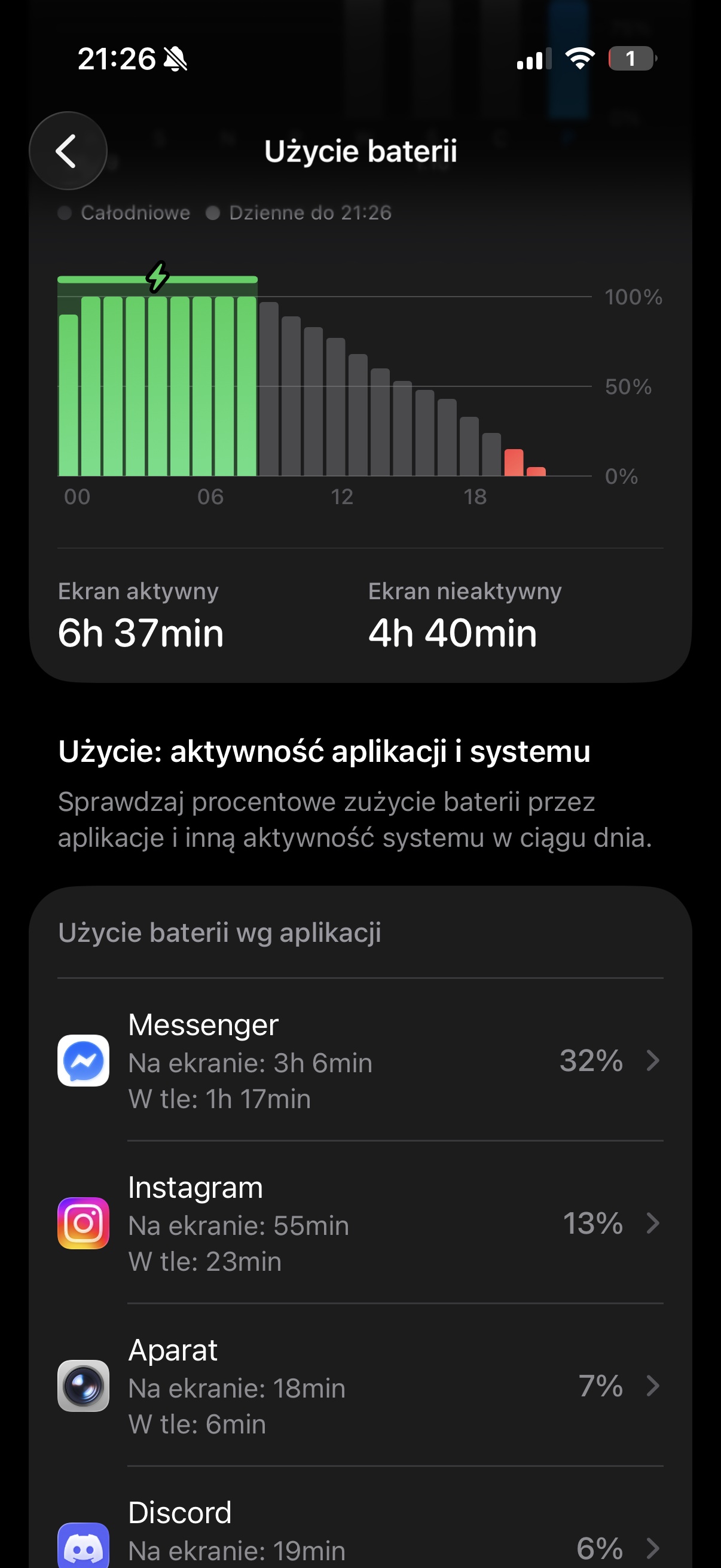The image size is (721, 1568).
Task: Open Instagram battery usage details
Action: coord(360,1223)
